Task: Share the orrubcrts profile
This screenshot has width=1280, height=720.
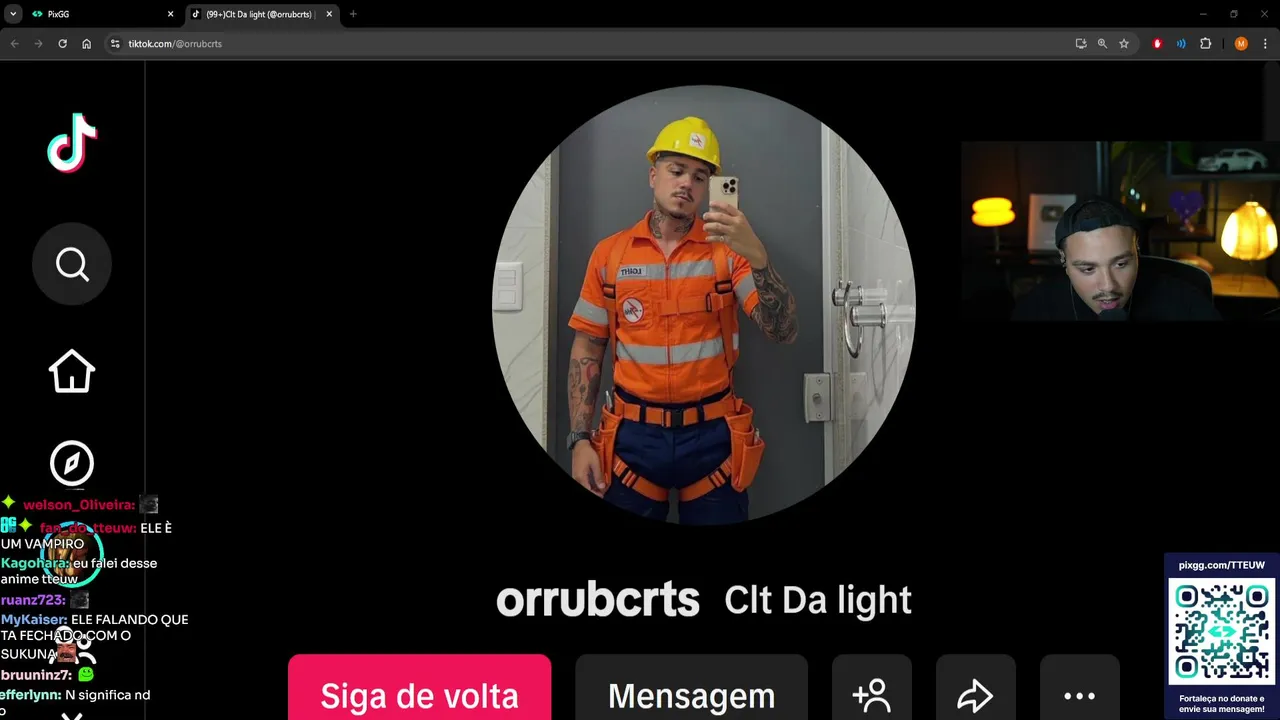Action: (975, 693)
